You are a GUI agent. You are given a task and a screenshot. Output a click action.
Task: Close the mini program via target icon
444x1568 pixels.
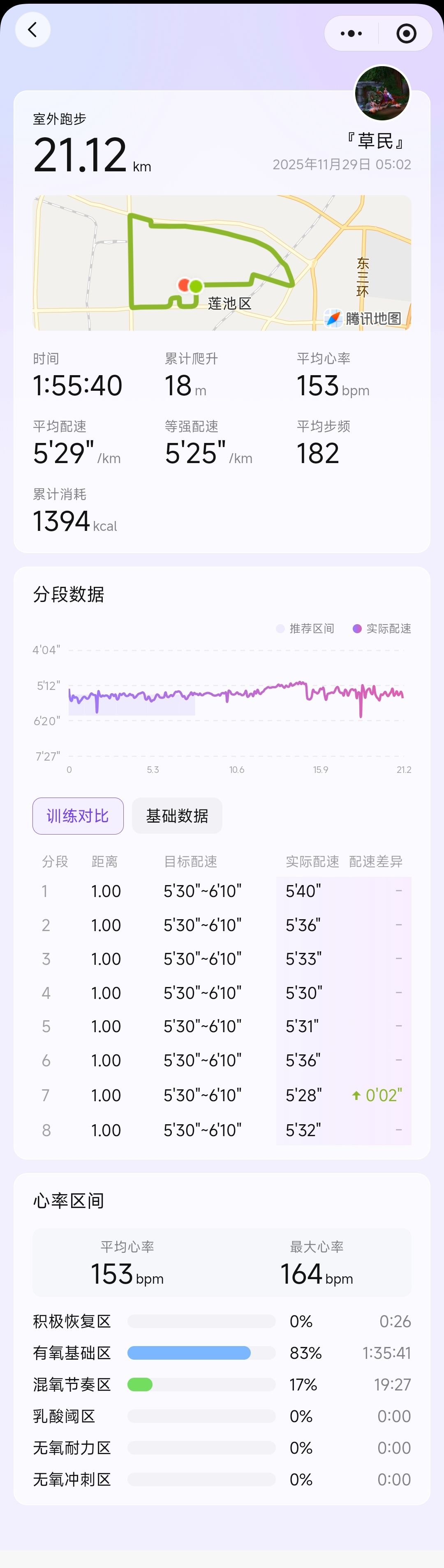click(x=406, y=33)
